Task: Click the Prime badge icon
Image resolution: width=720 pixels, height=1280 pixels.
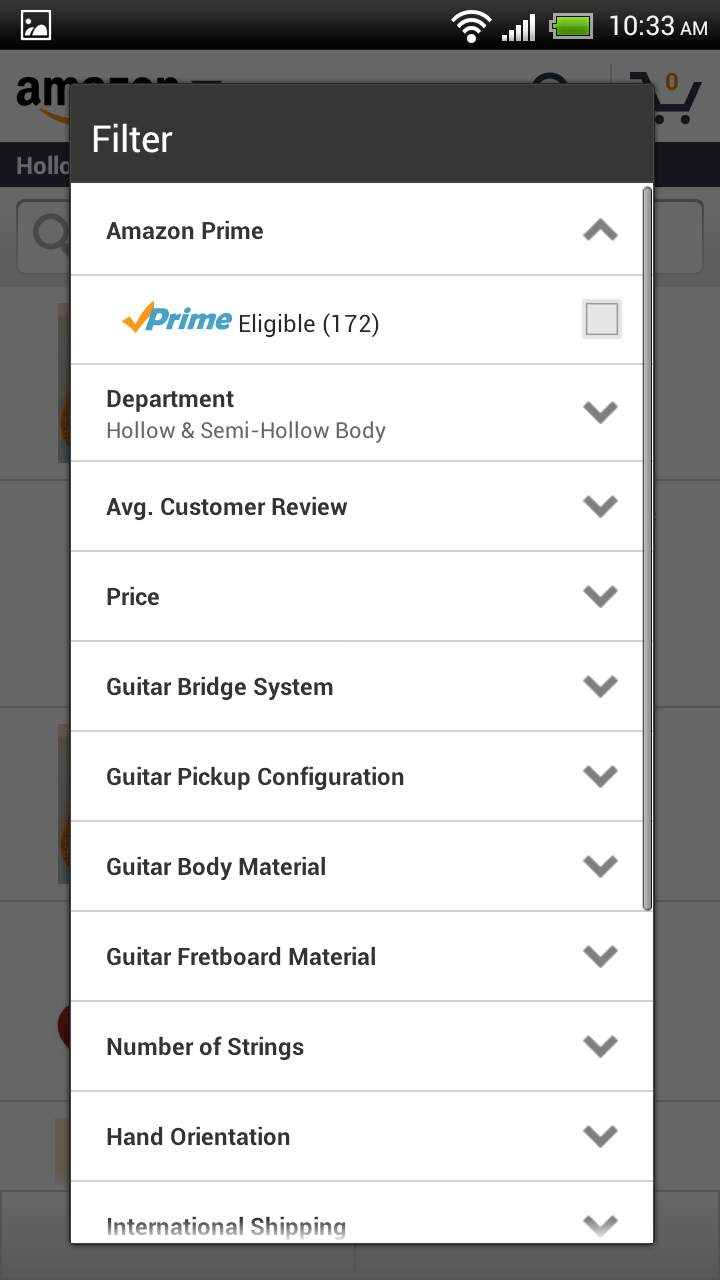Action: 178,320
